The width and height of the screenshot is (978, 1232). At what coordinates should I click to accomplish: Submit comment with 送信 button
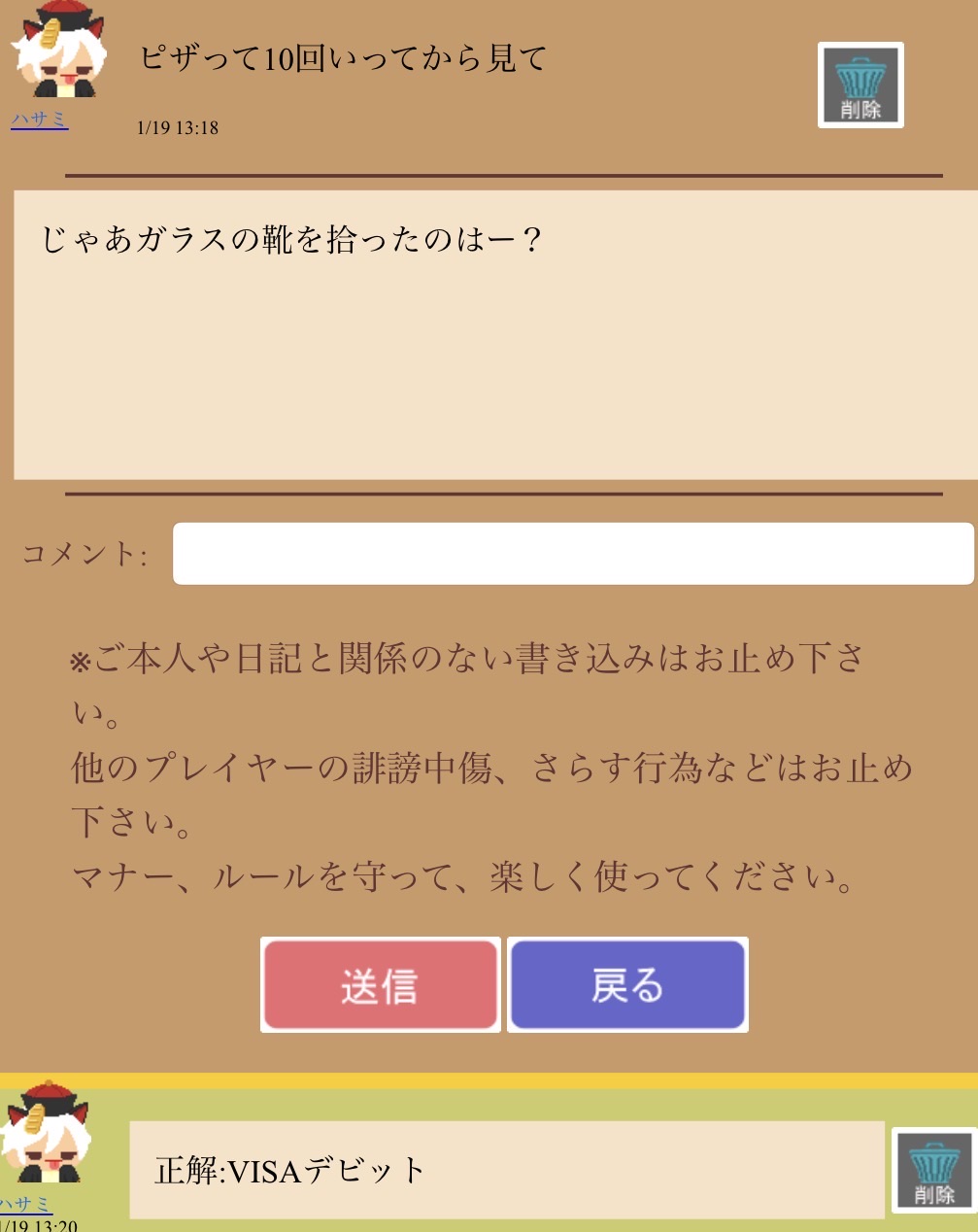point(380,984)
